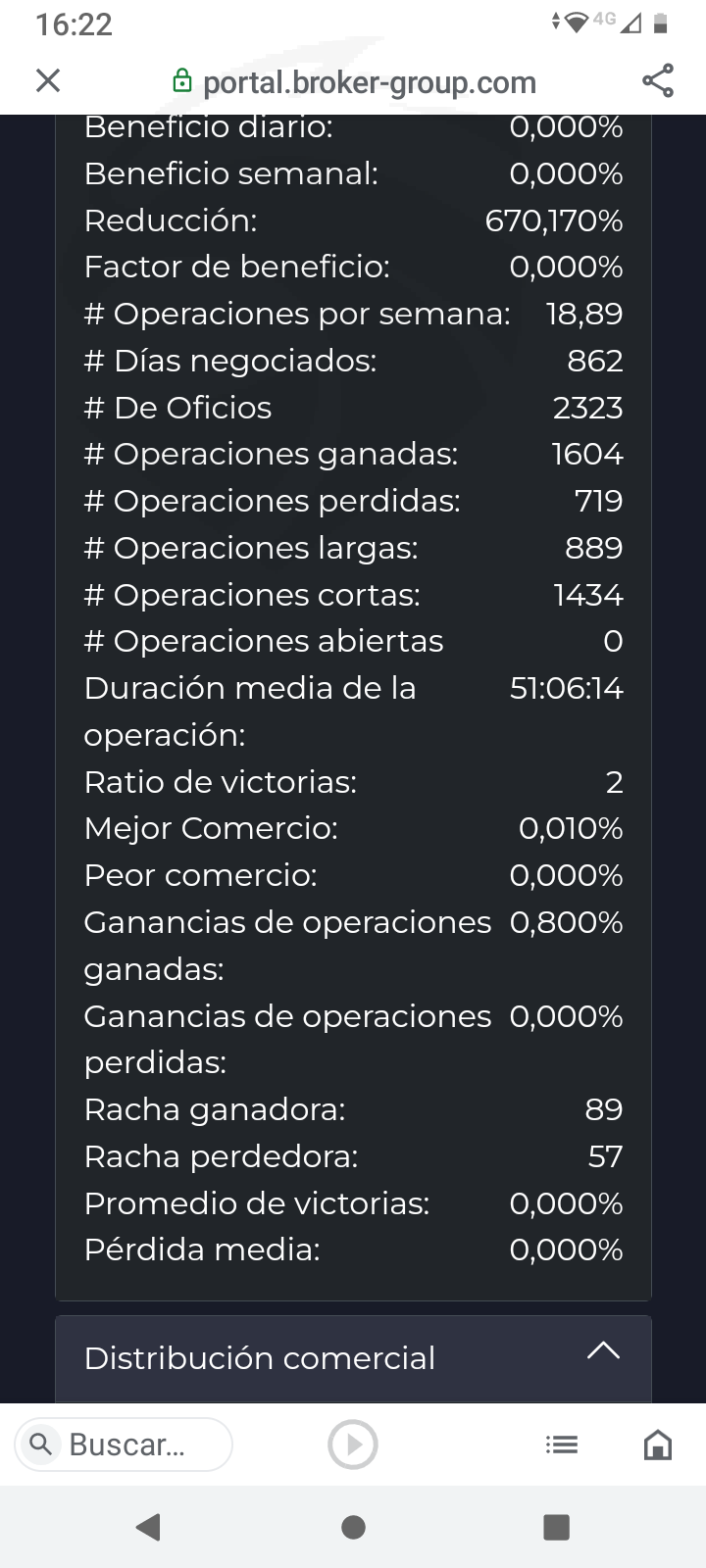Open the list menu icon
The width and height of the screenshot is (706, 1568).
click(x=562, y=1445)
